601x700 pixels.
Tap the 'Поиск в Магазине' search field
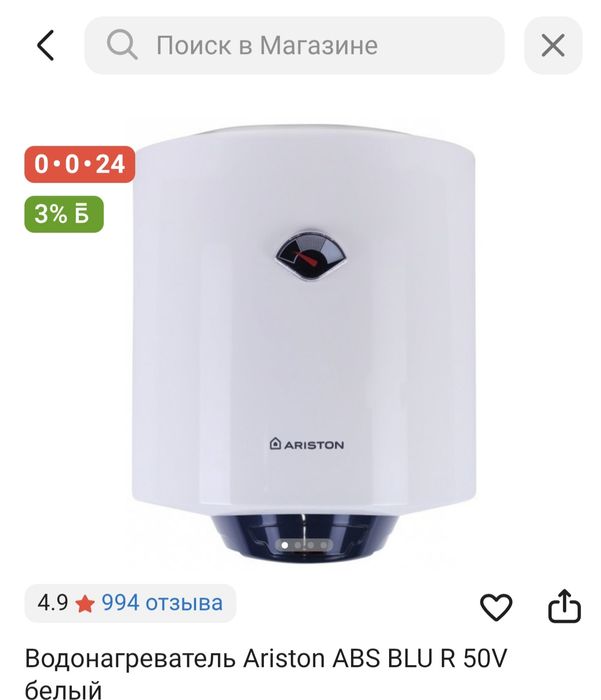click(x=294, y=45)
